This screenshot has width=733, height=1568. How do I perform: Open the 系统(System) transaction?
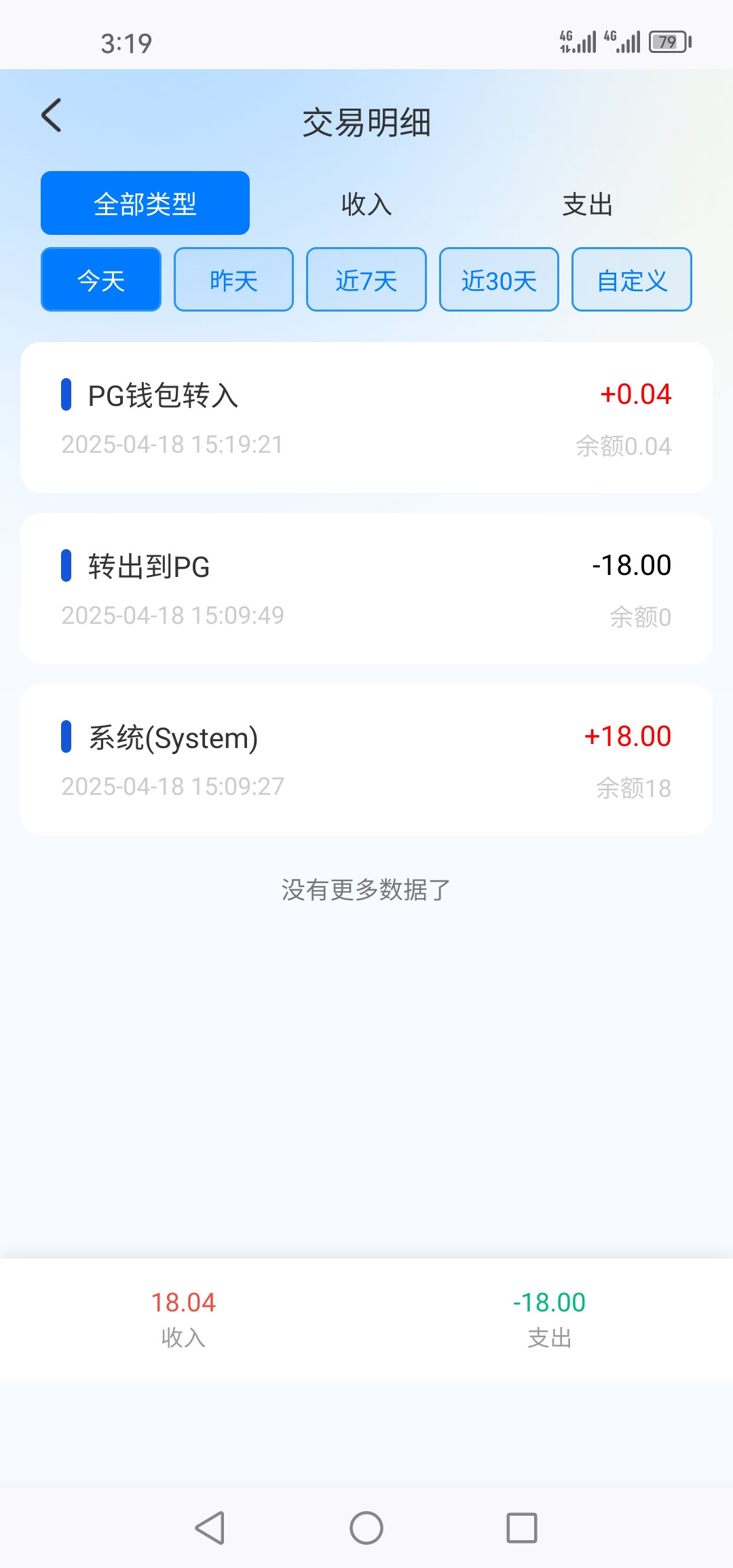click(366, 760)
